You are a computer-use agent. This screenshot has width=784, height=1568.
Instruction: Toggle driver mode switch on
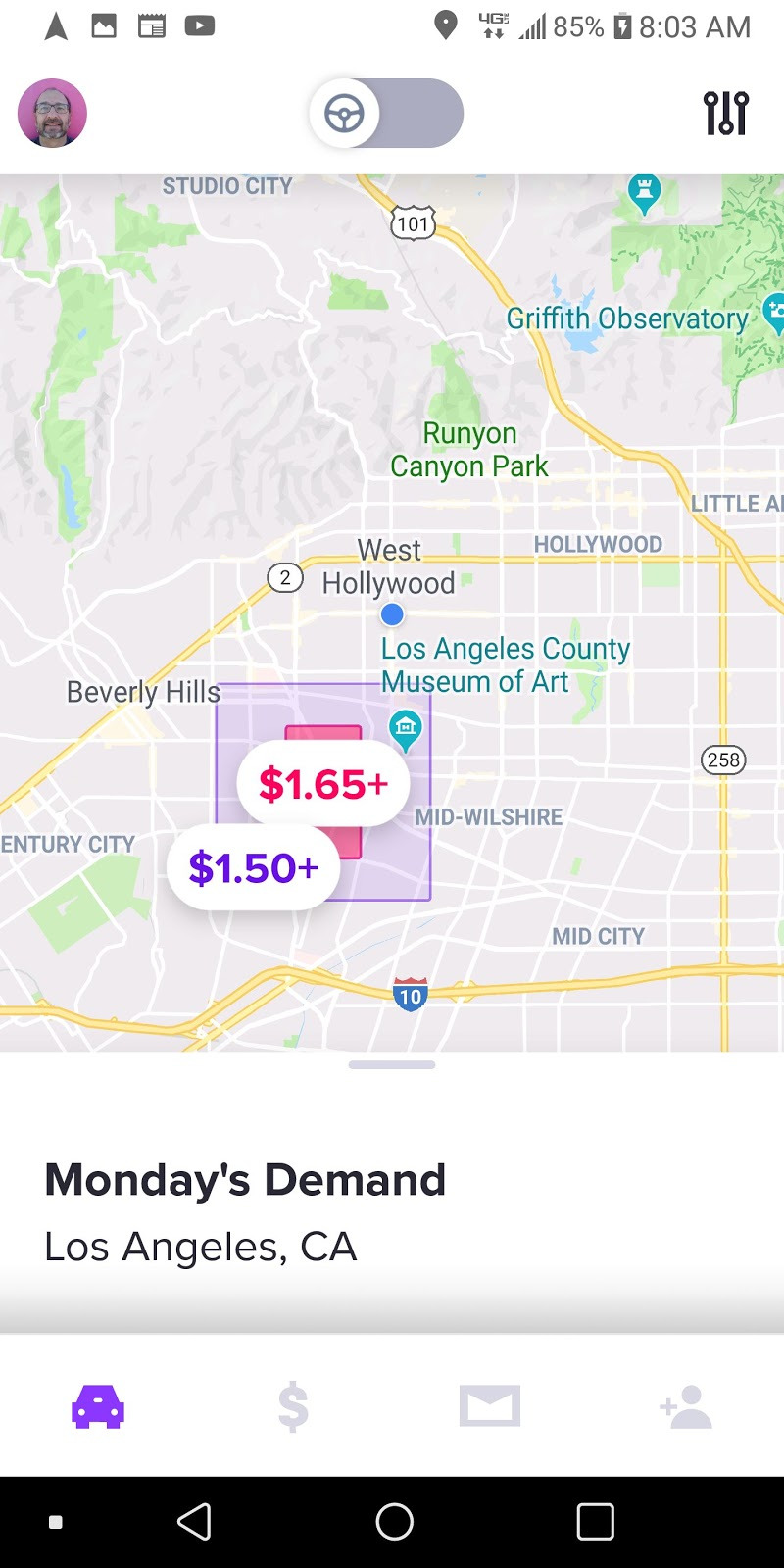click(x=385, y=114)
